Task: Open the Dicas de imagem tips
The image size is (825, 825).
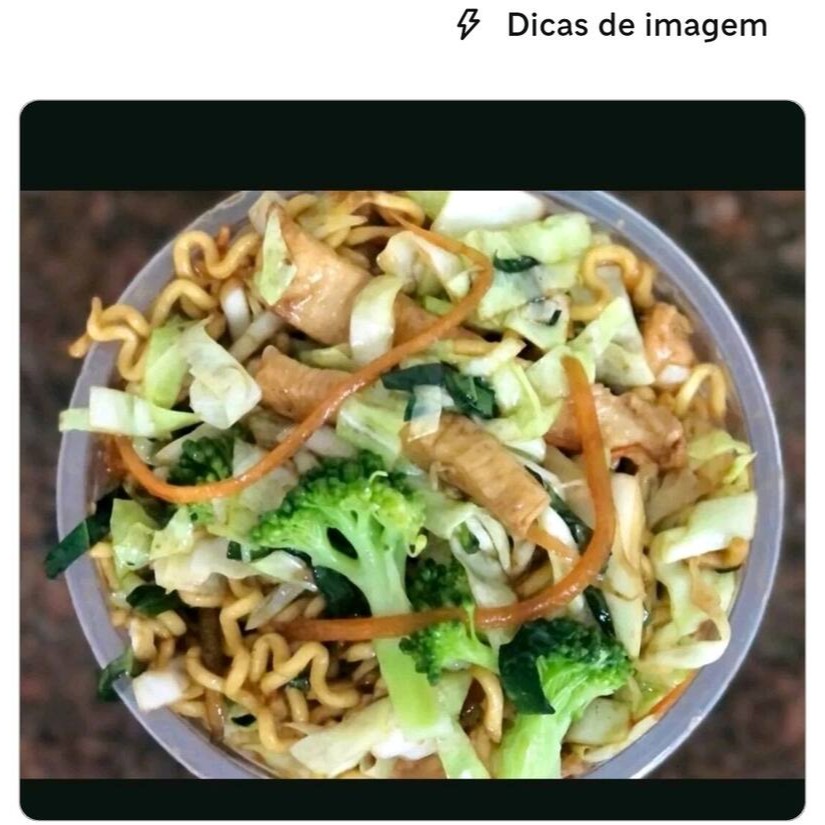Action: [x=612, y=26]
